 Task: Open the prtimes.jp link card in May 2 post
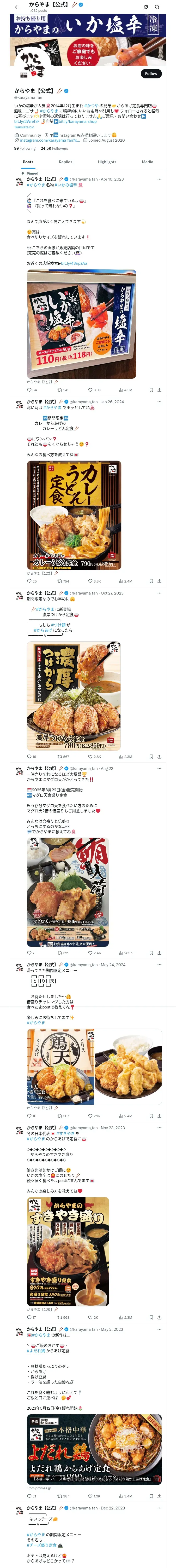[x=94, y=1452]
